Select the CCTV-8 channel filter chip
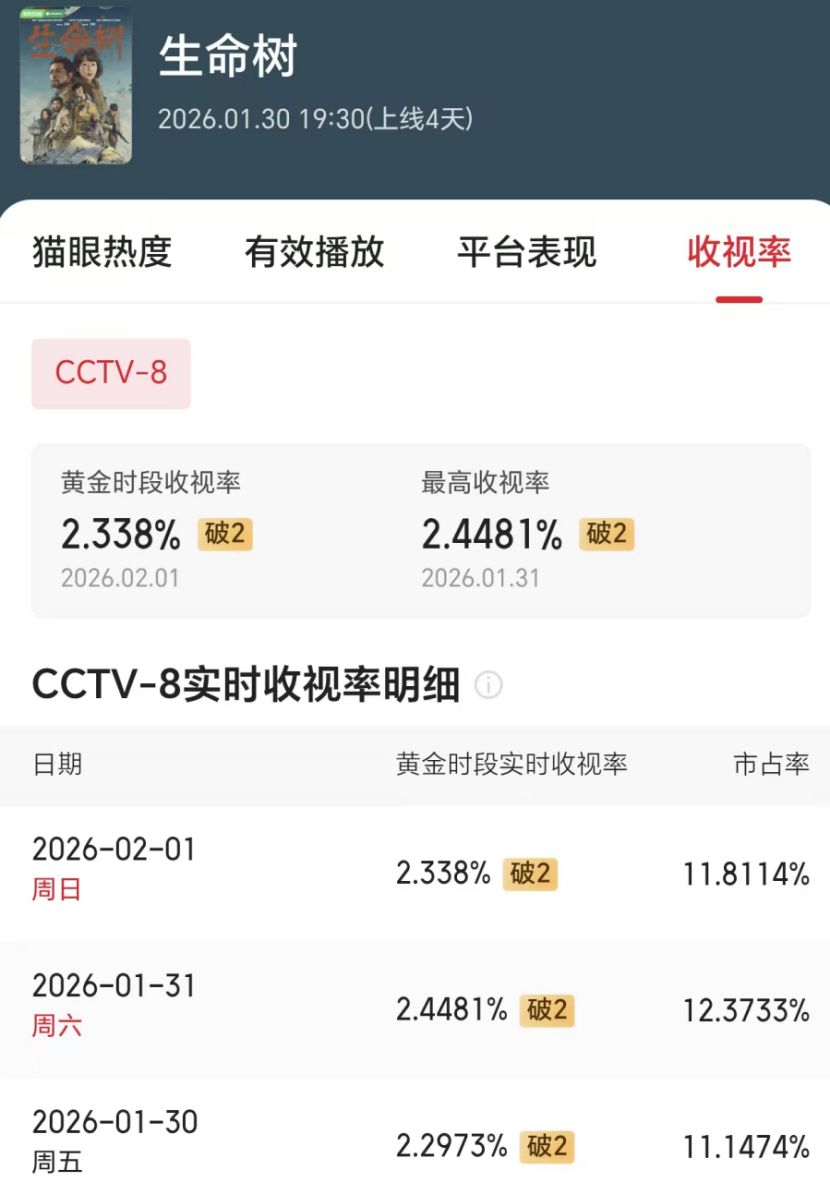830x1182 pixels. [110, 373]
